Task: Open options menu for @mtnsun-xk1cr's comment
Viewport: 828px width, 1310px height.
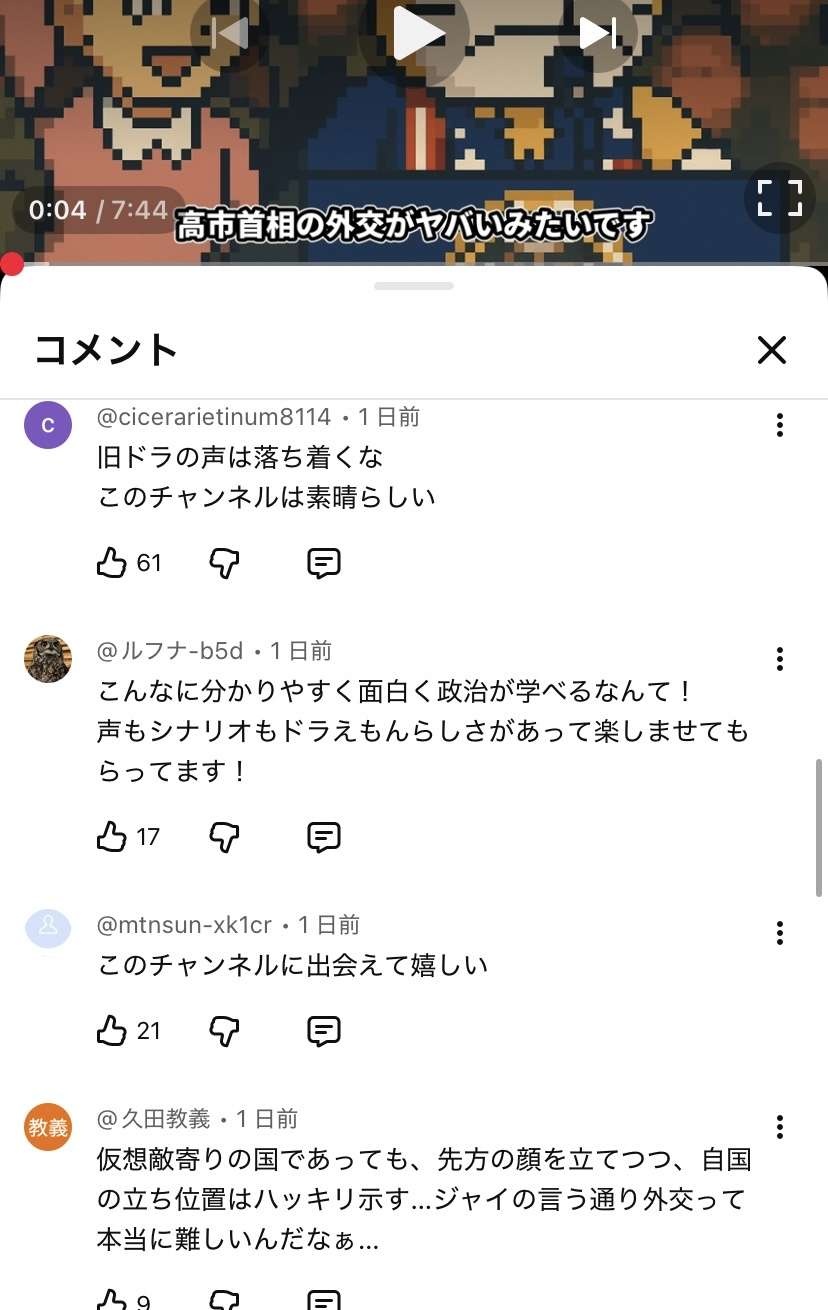Action: point(779,933)
